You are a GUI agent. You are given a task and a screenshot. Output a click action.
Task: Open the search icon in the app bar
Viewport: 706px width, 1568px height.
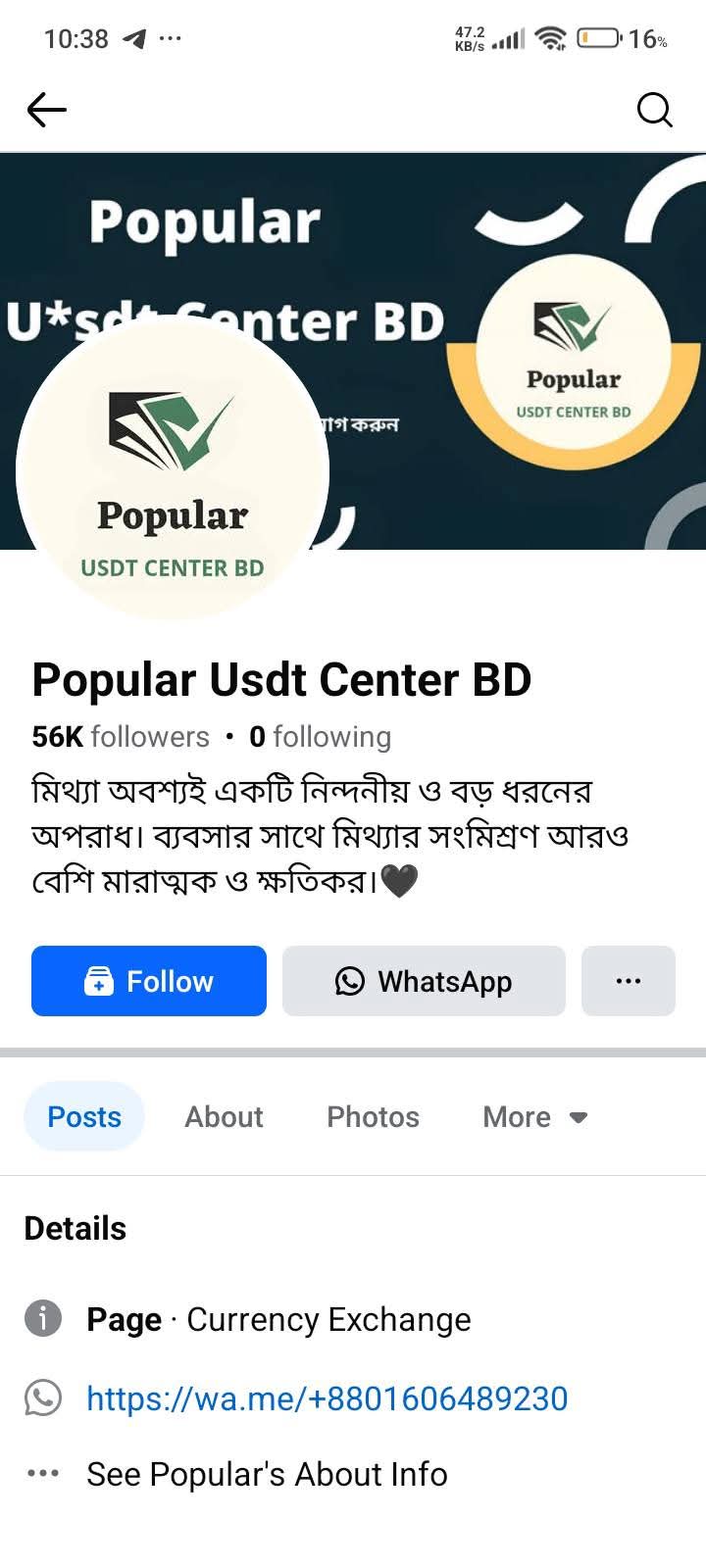[x=654, y=110]
